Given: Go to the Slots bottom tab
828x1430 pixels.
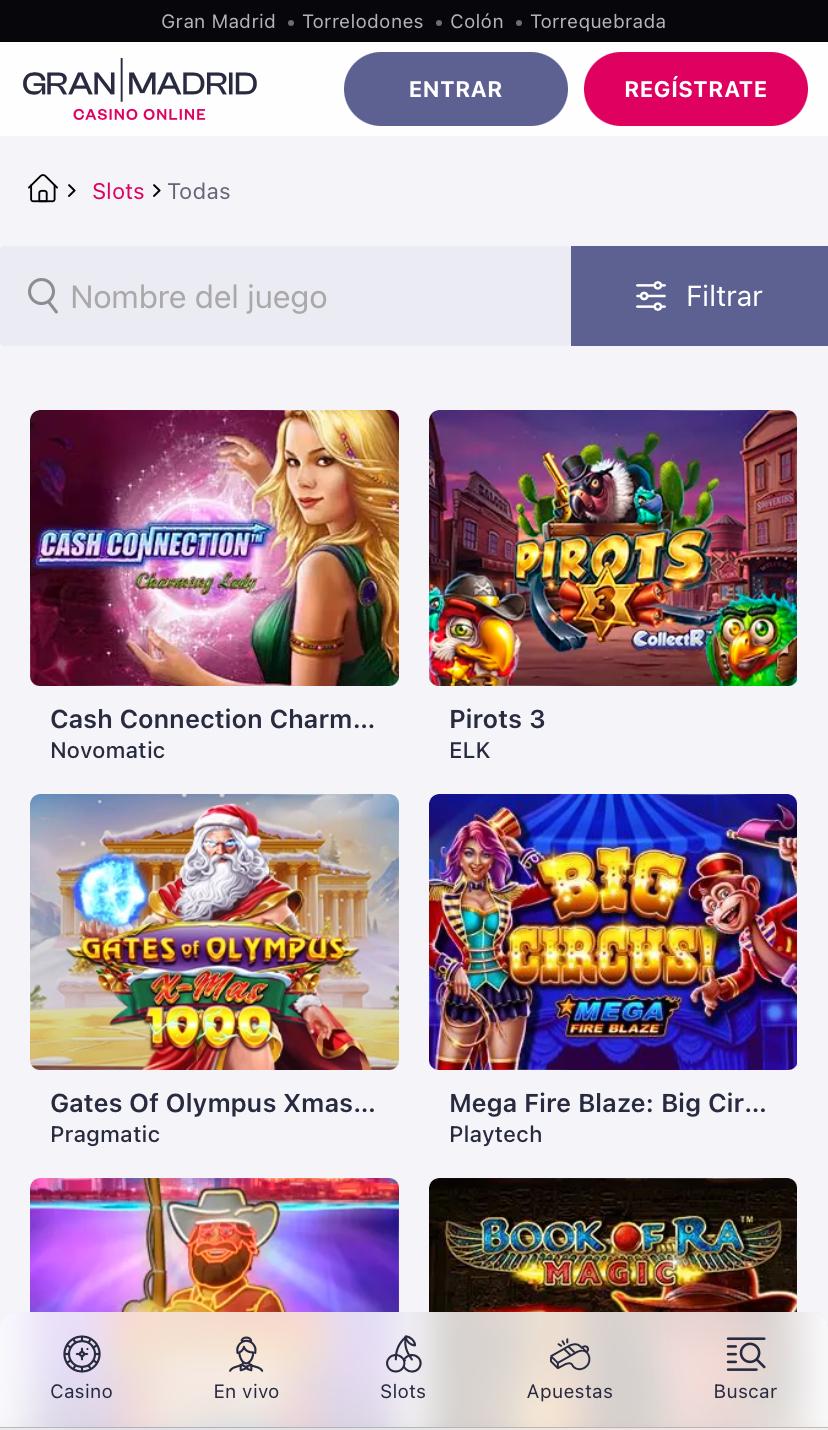Looking at the screenshot, I should click(x=403, y=1368).
